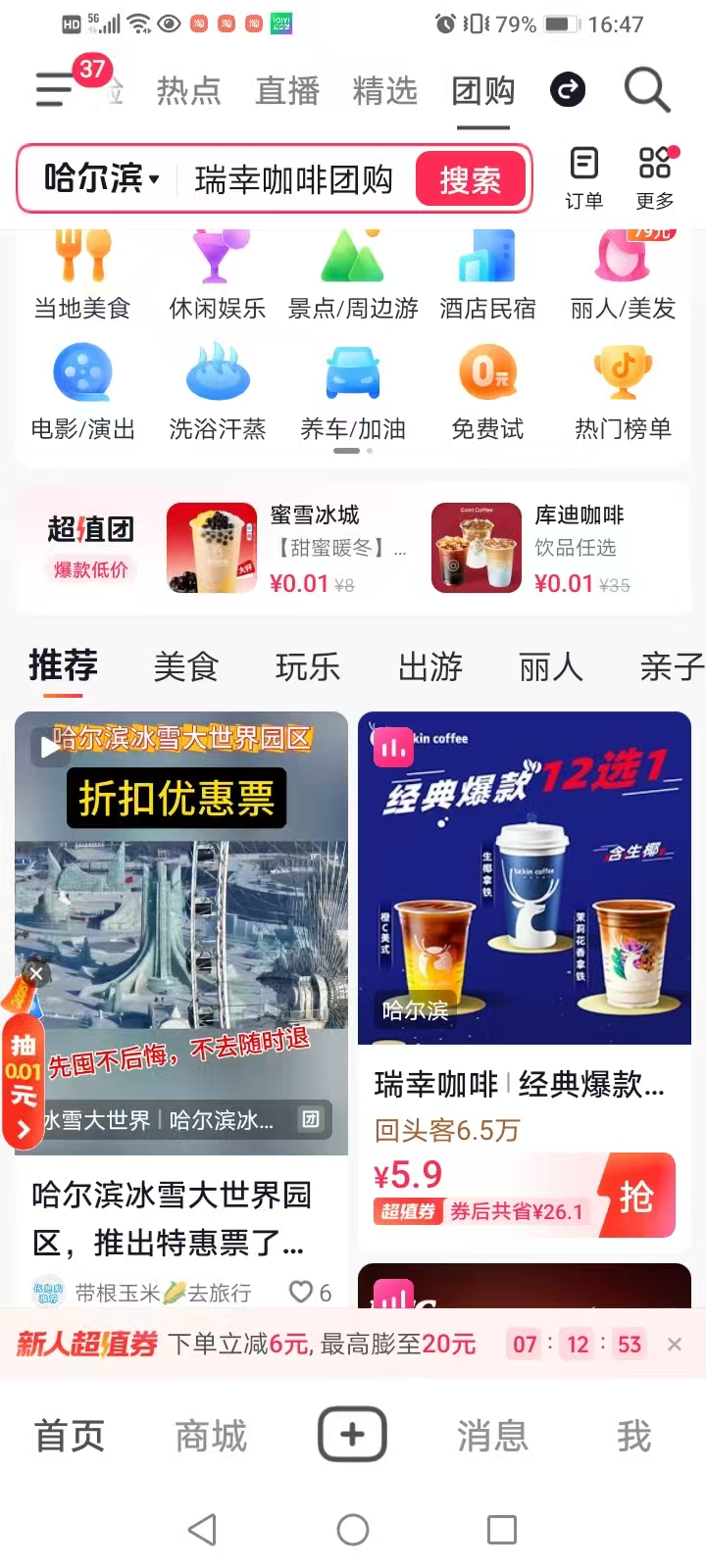Open the 电影/演出 category
The width and height of the screenshot is (706, 1568).
82,392
